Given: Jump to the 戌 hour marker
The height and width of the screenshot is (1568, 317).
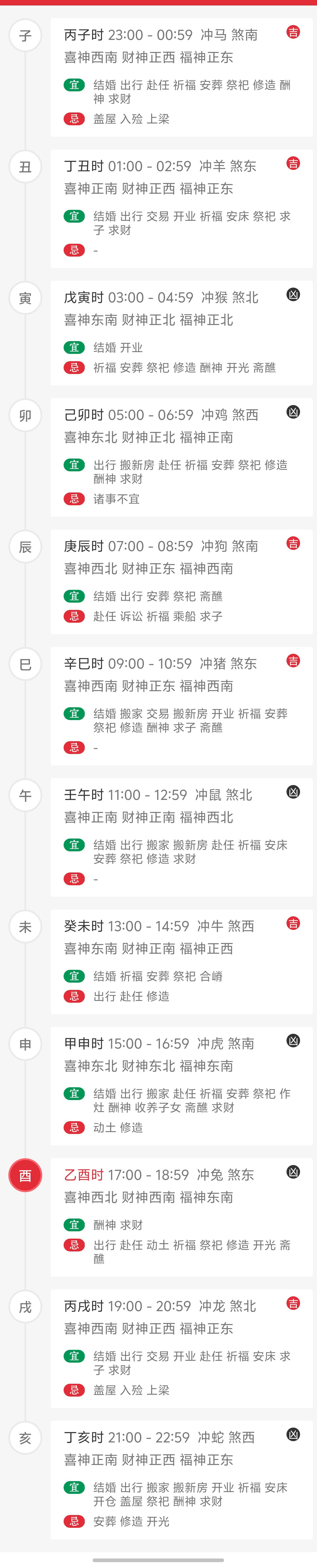Looking at the screenshot, I should (25, 1307).
